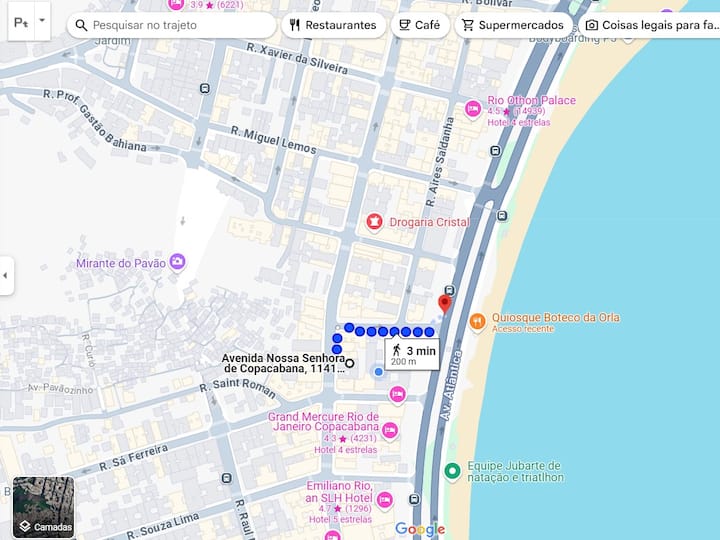The width and height of the screenshot is (720, 540).
Task: Filter by Supermercados chip
Action: point(512,25)
